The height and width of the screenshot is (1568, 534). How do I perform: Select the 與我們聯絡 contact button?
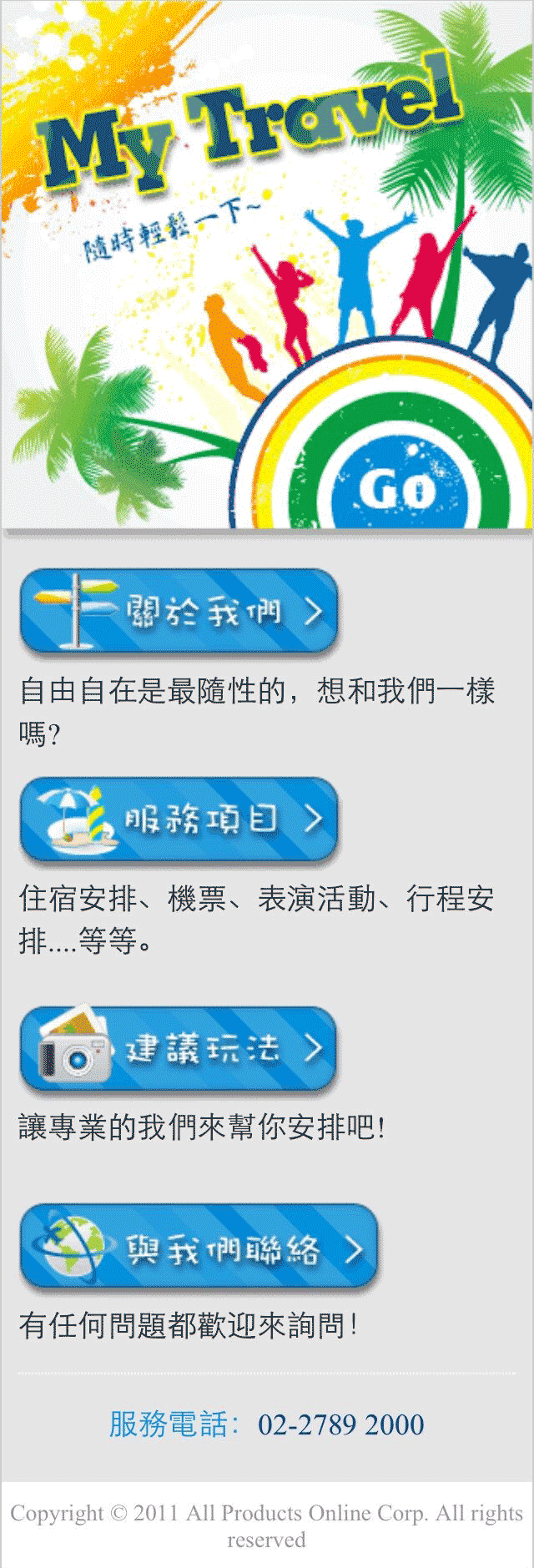pyautogui.click(x=199, y=1247)
